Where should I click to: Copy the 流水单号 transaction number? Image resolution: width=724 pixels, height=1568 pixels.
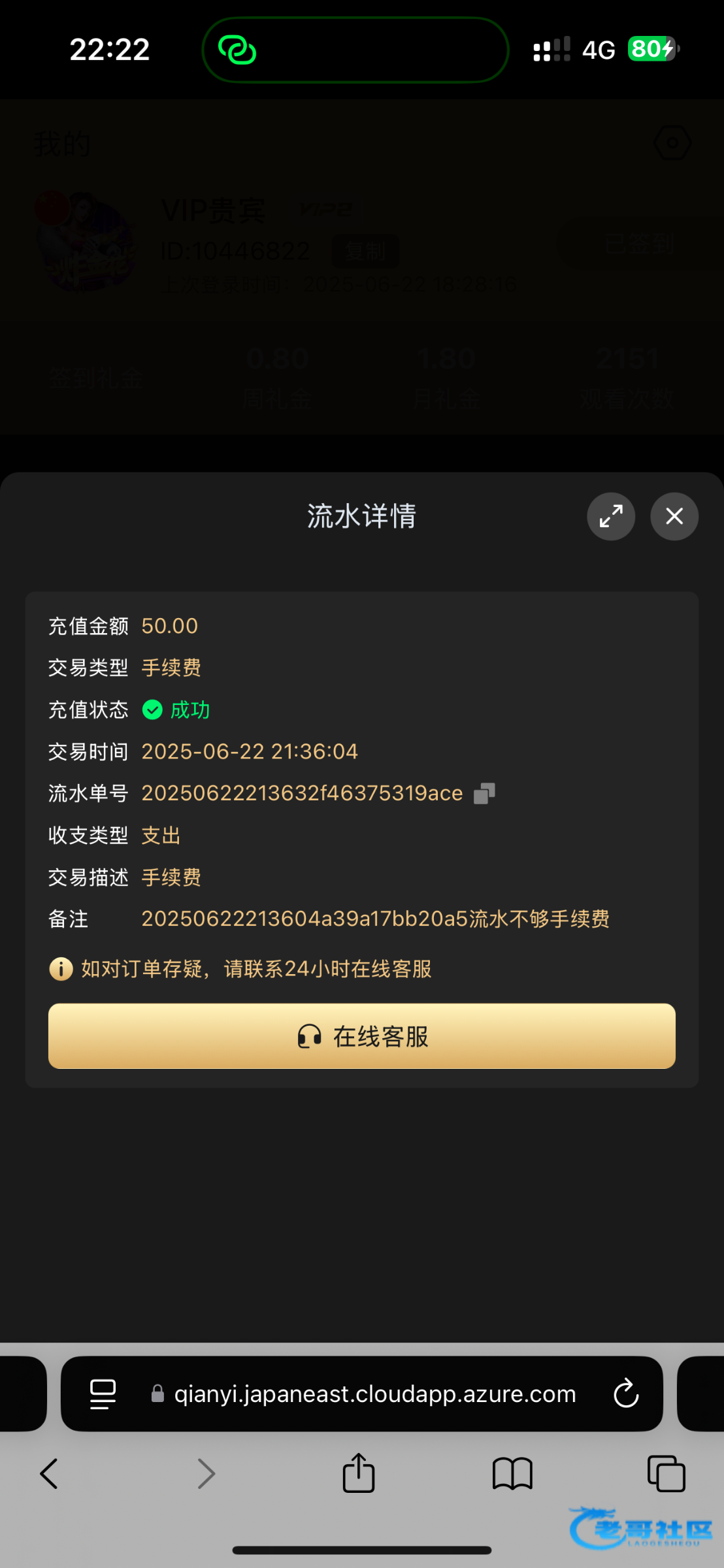pyautogui.click(x=484, y=793)
